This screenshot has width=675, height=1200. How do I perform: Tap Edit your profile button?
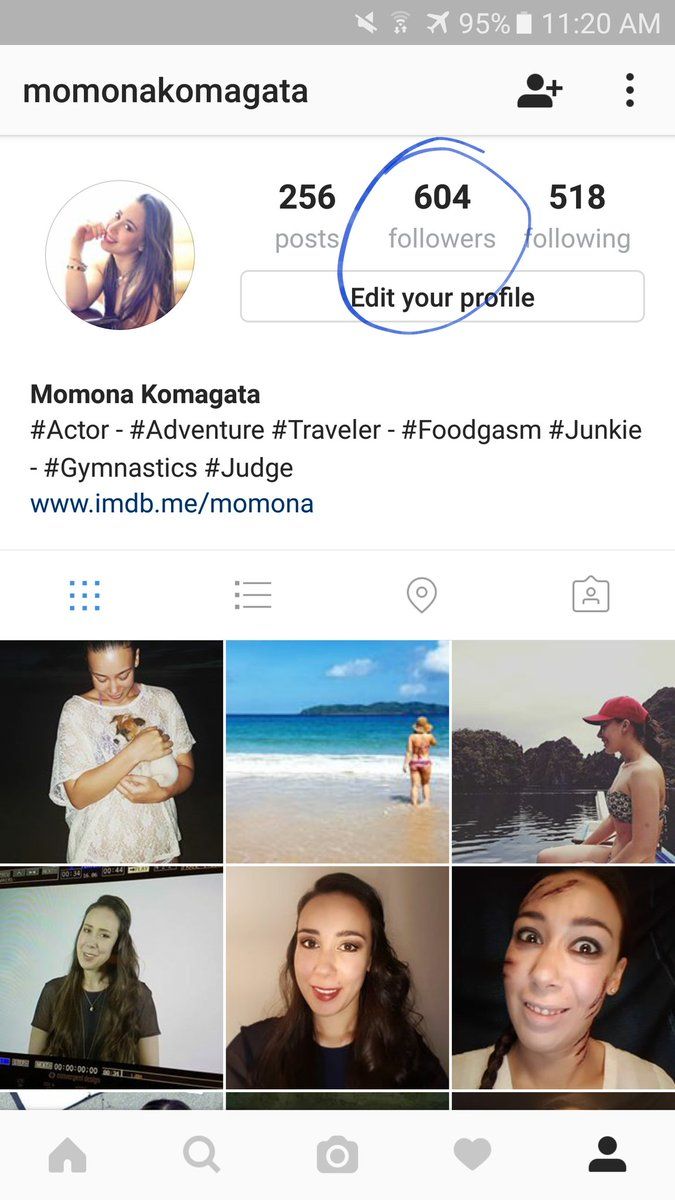[x=442, y=297]
